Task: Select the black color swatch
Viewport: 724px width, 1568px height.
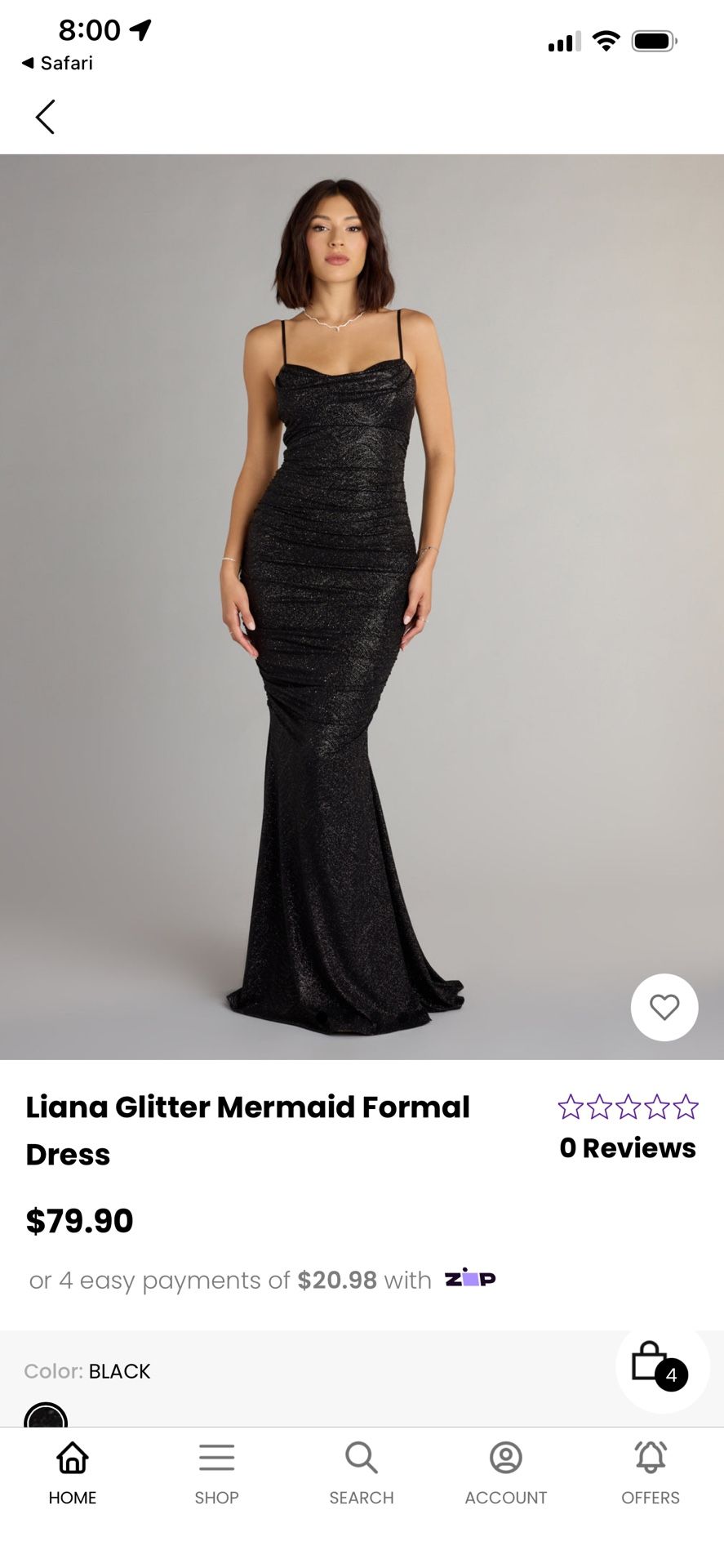Action: [46, 1417]
